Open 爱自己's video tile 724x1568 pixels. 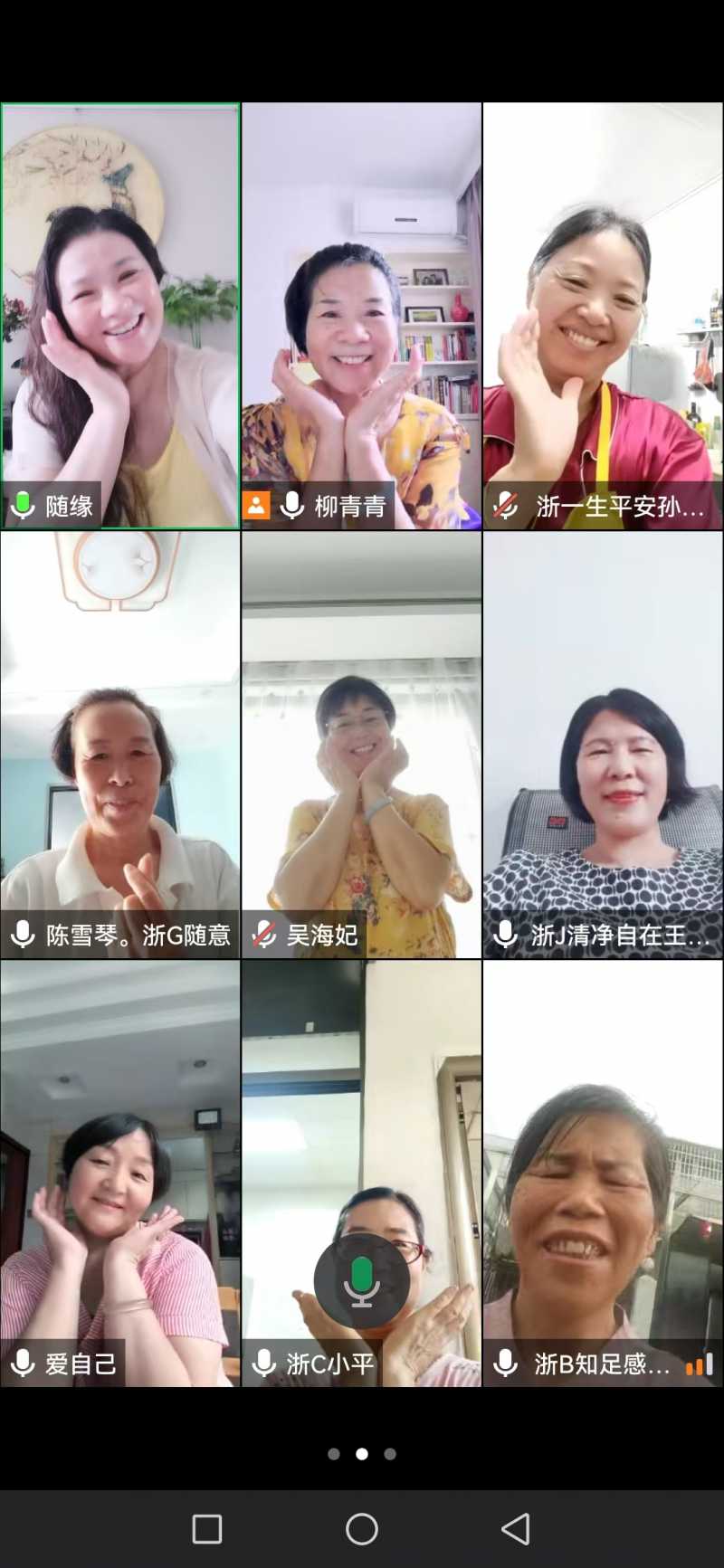[x=120, y=1173]
